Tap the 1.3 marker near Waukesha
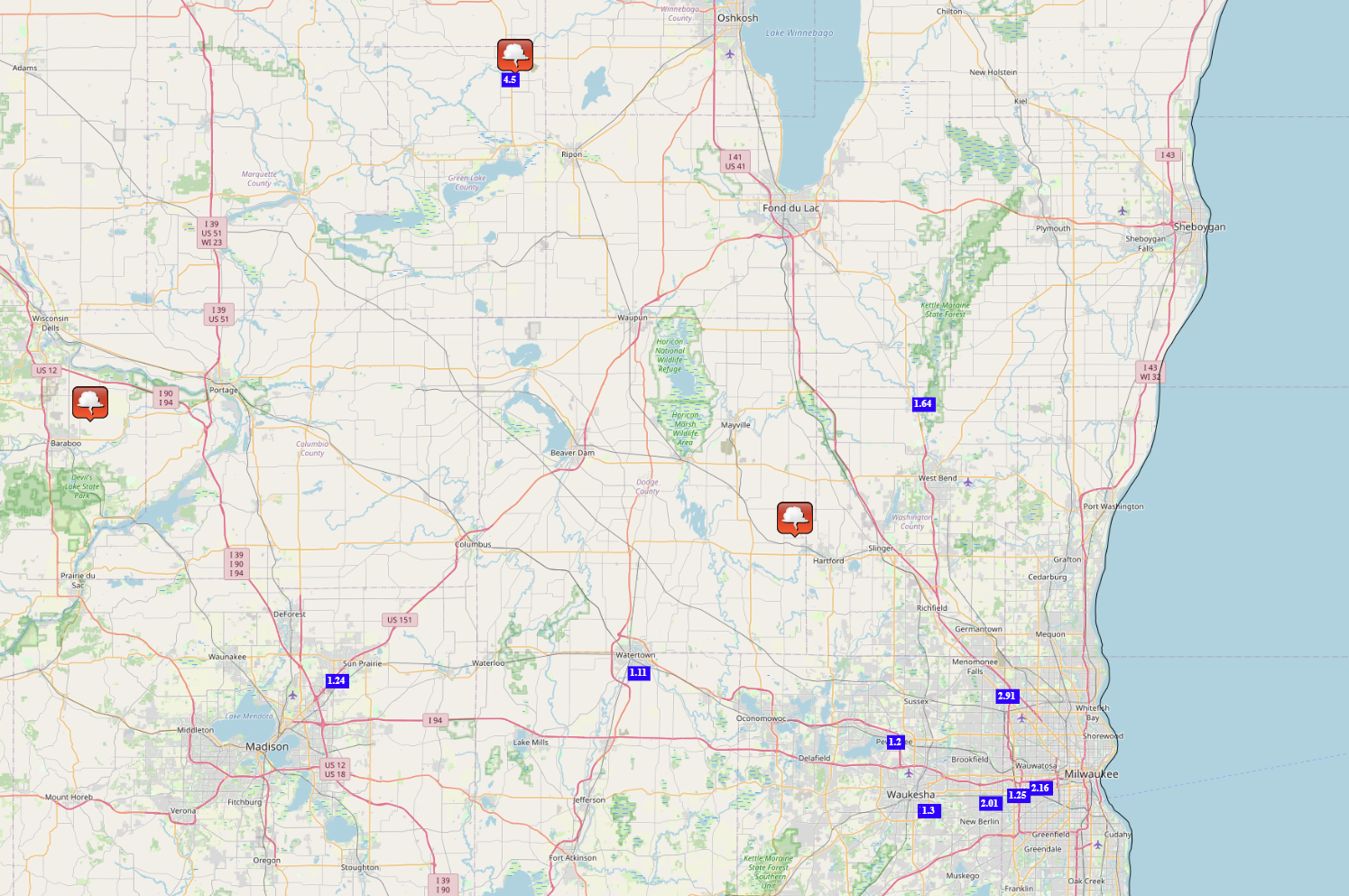The image size is (1349, 896). tap(928, 811)
